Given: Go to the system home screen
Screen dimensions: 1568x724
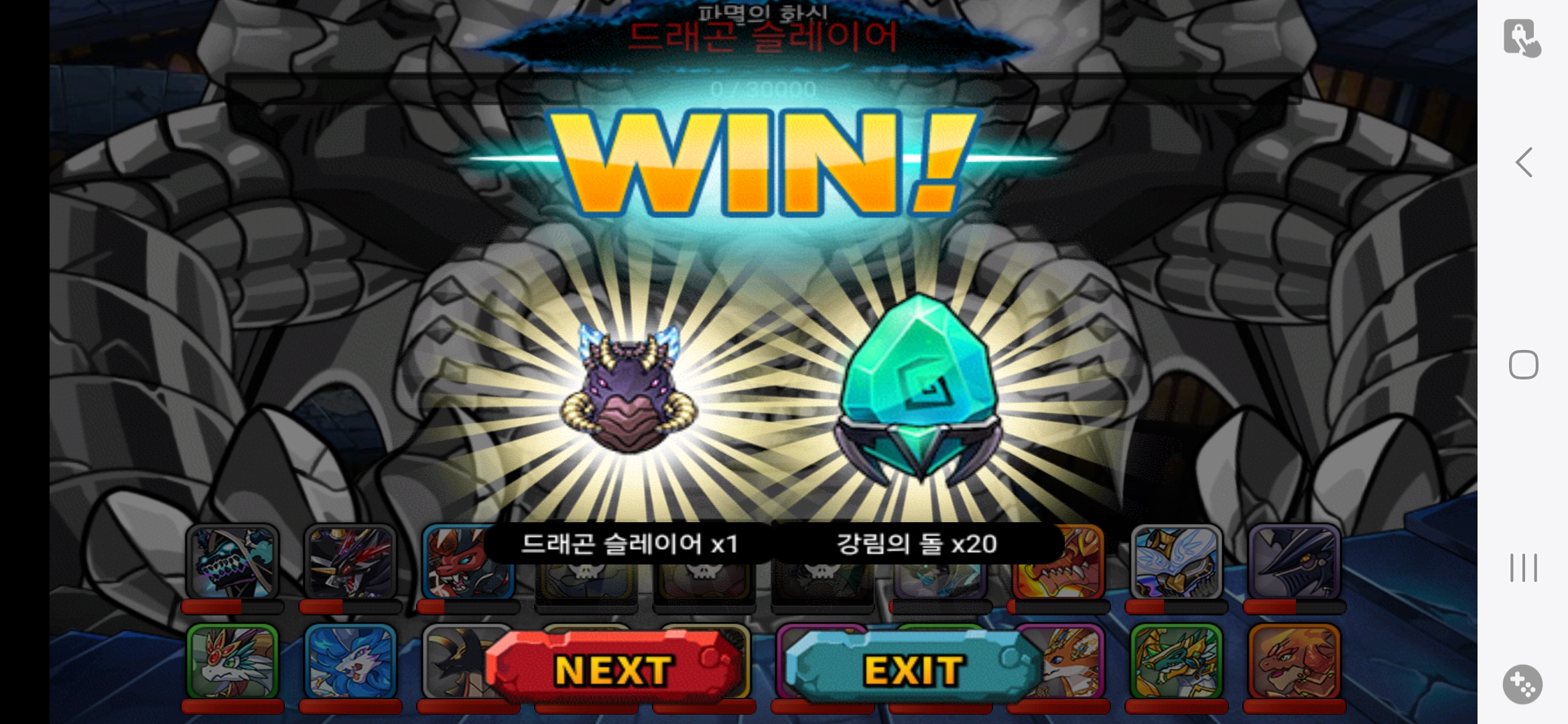Looking at the screenshot, I should click(1523, 365).
